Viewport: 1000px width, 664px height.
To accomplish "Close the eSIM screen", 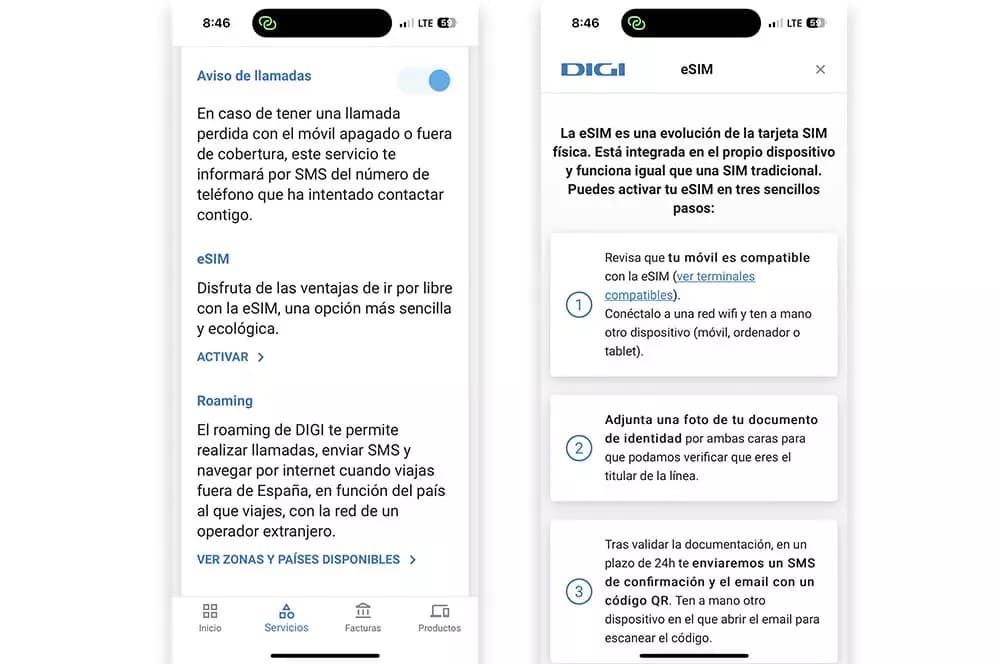I will click(x=820, y=70).
